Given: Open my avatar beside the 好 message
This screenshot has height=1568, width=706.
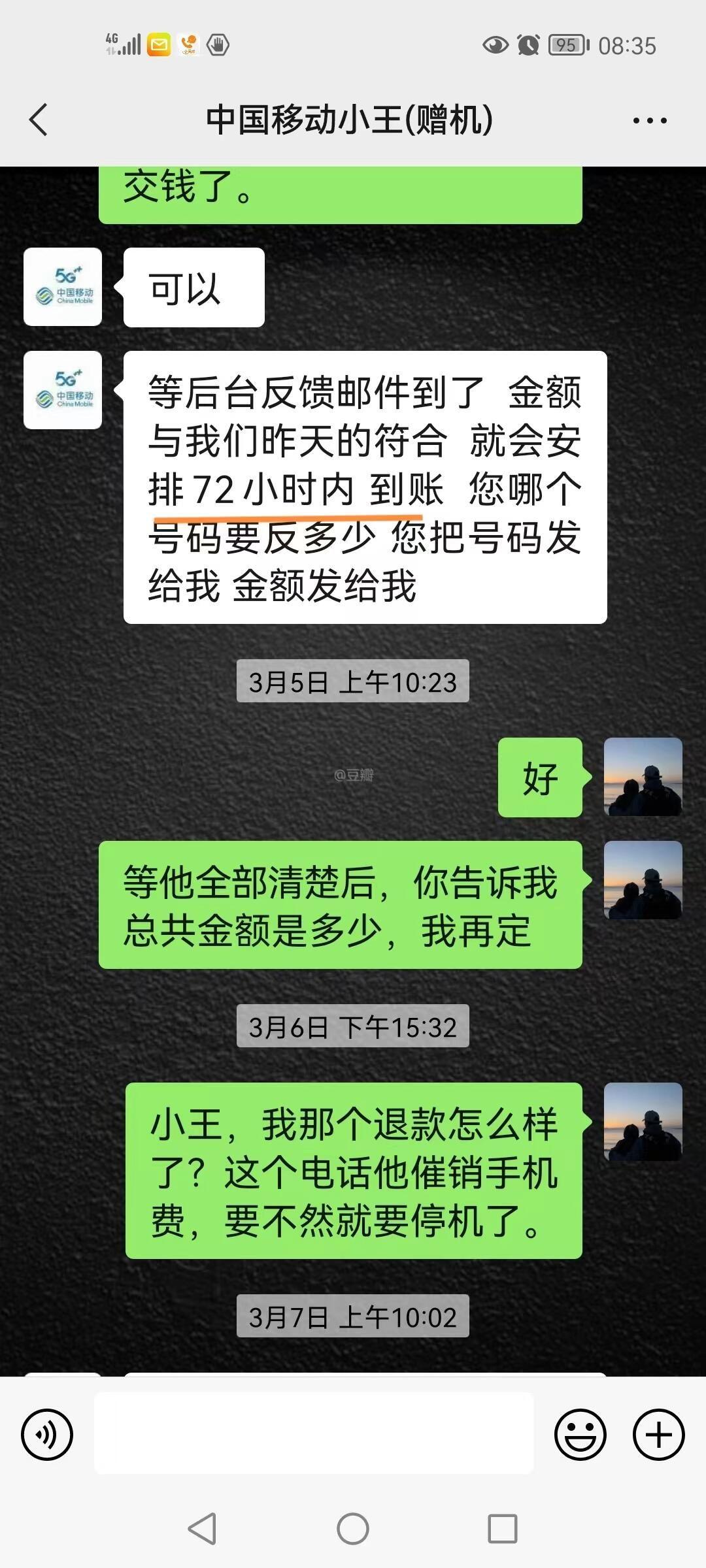Looking at the screenshot, I should point(643,777).
